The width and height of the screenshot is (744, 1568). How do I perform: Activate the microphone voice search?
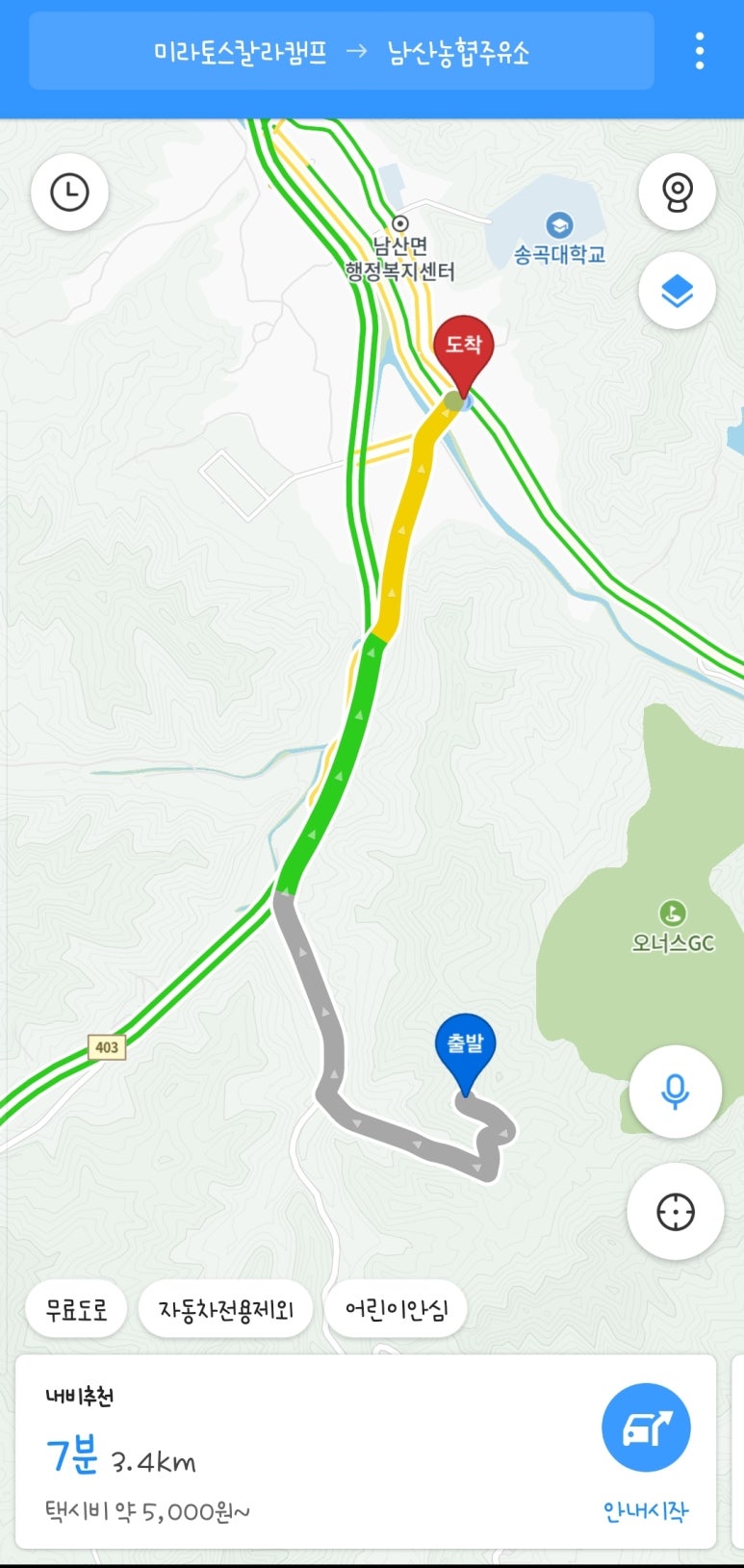tap(675, 1092)
